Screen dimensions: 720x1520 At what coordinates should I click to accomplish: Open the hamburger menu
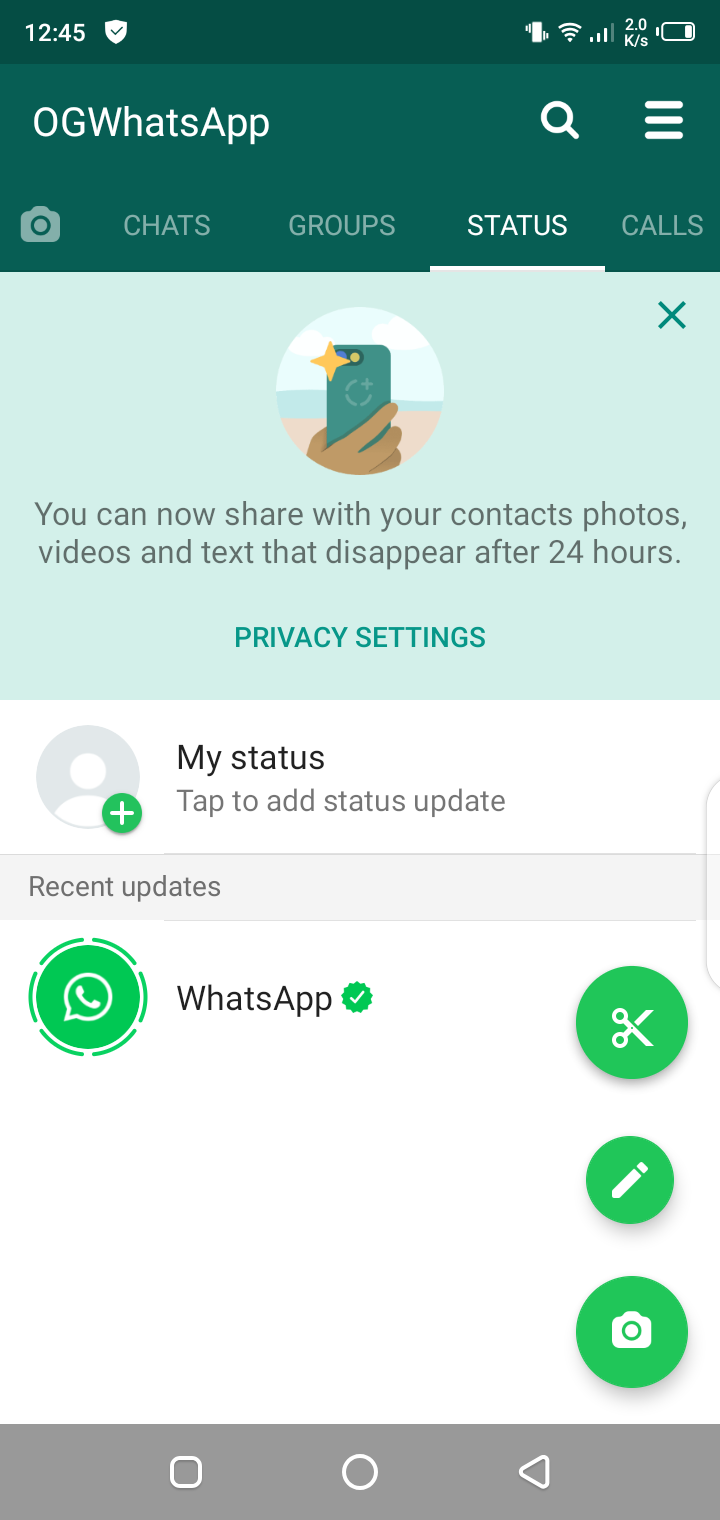(663, 122)
